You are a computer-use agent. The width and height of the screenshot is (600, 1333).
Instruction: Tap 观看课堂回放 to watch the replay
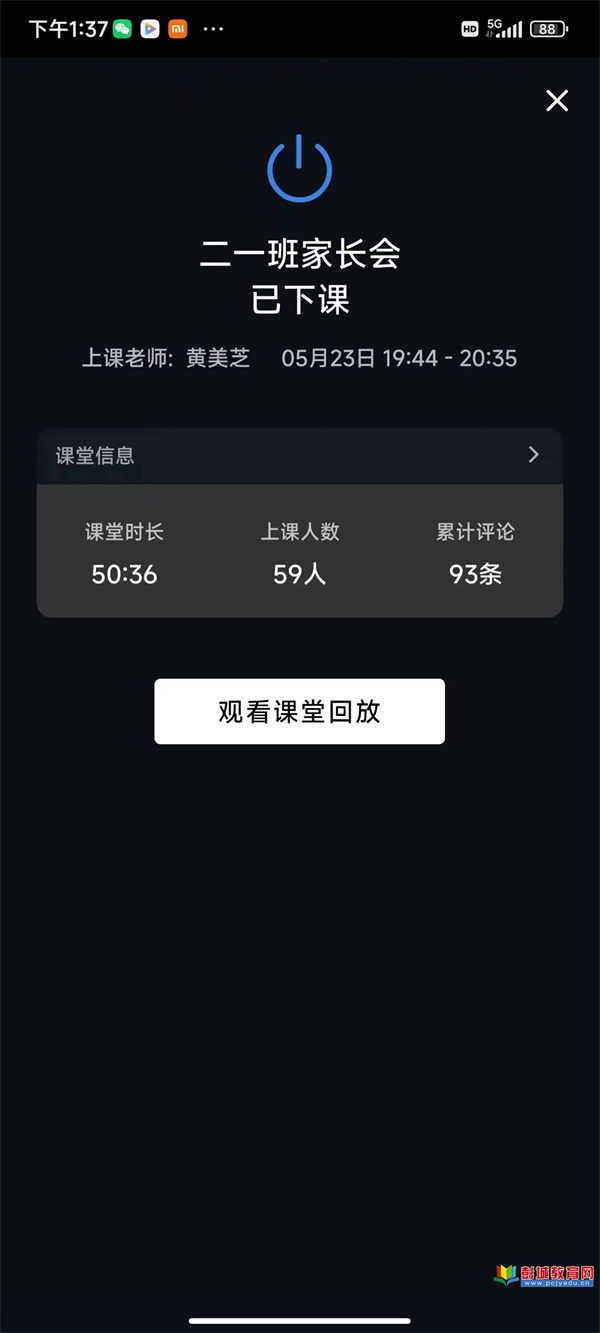click(x=299, y=712)
